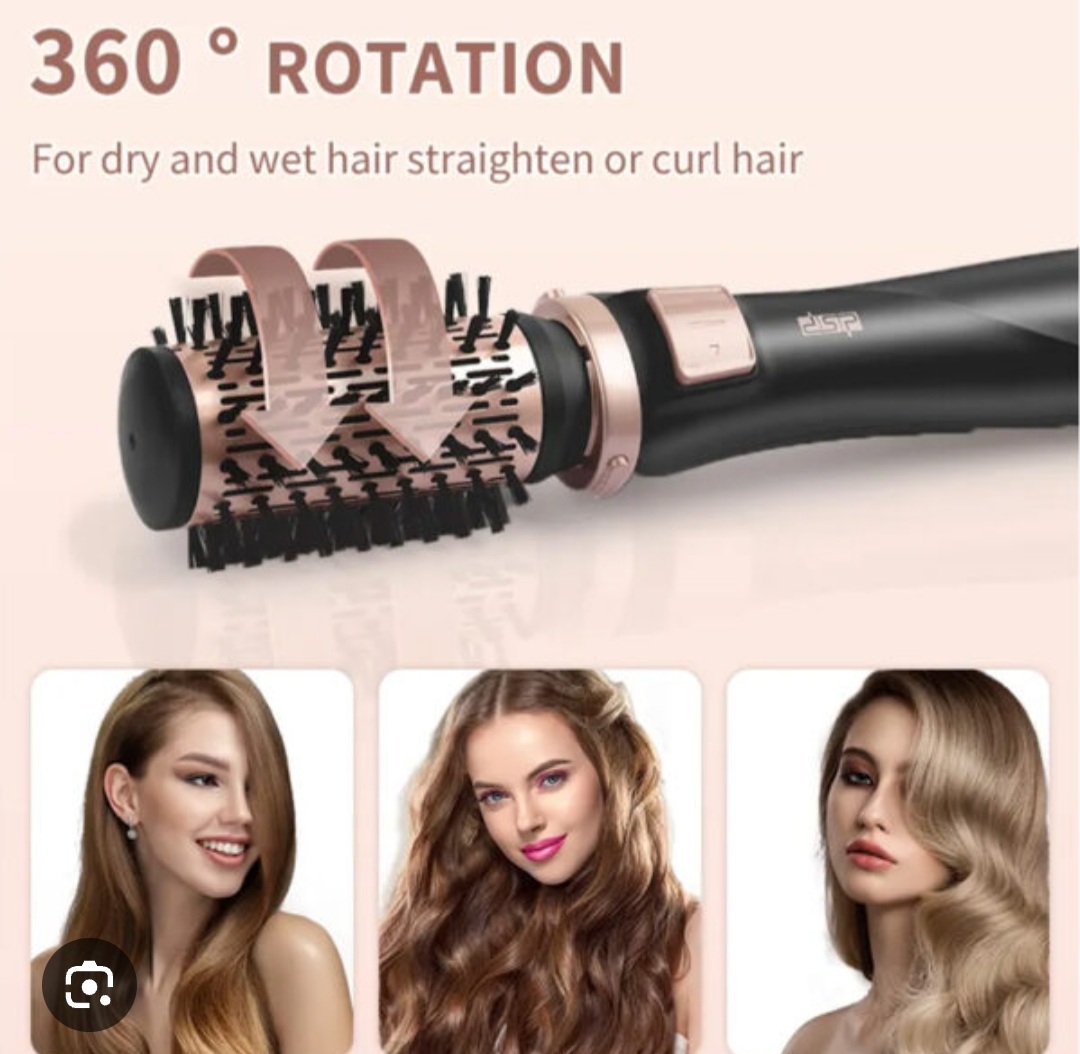1080x1054 pixels.
Task: Open the visual search lens icon
Action: 89,984
